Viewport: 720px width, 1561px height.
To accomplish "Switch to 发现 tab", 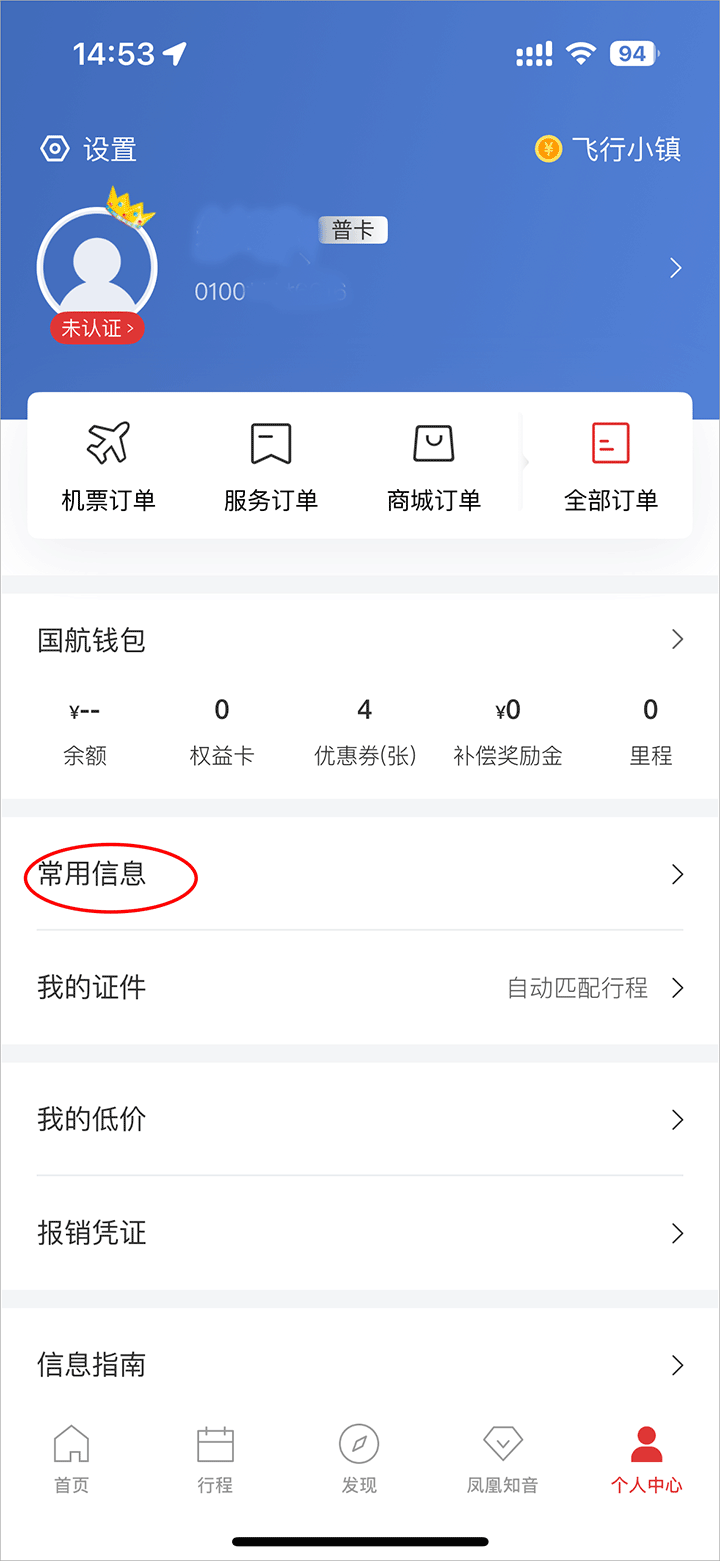I will [359, 1460].
